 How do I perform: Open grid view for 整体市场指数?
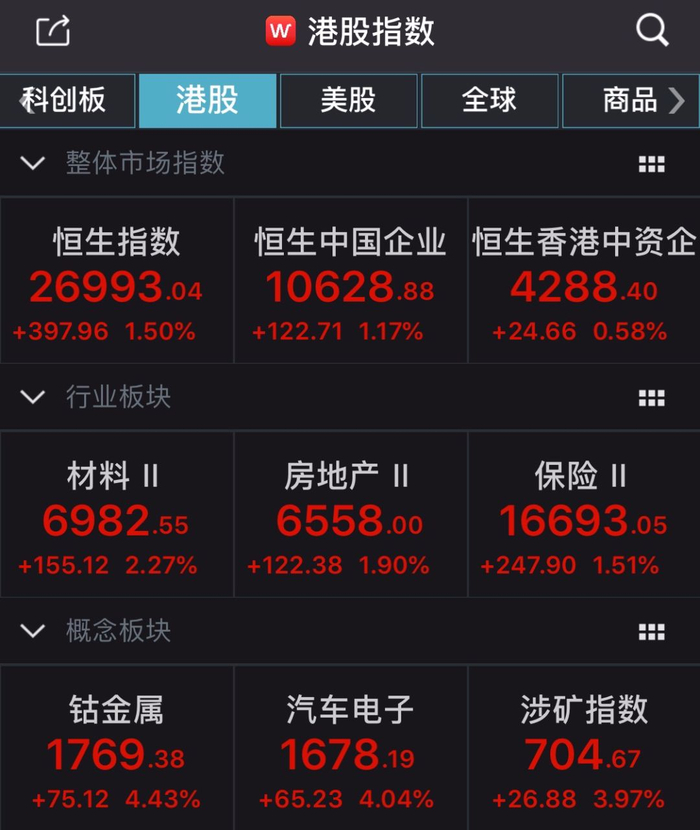tap(651, 165)
